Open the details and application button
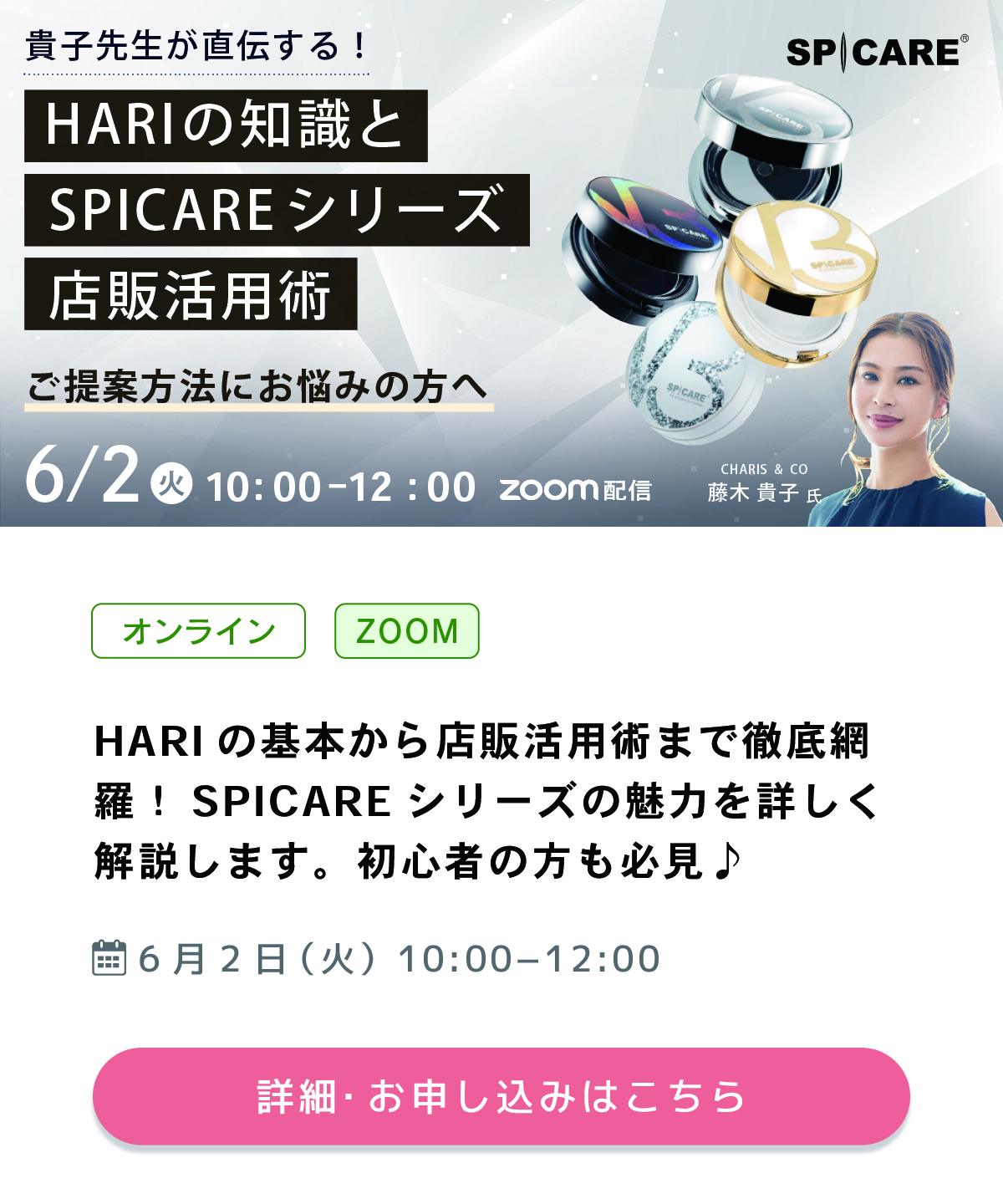1003x1204 pixels. [501, 1096]
